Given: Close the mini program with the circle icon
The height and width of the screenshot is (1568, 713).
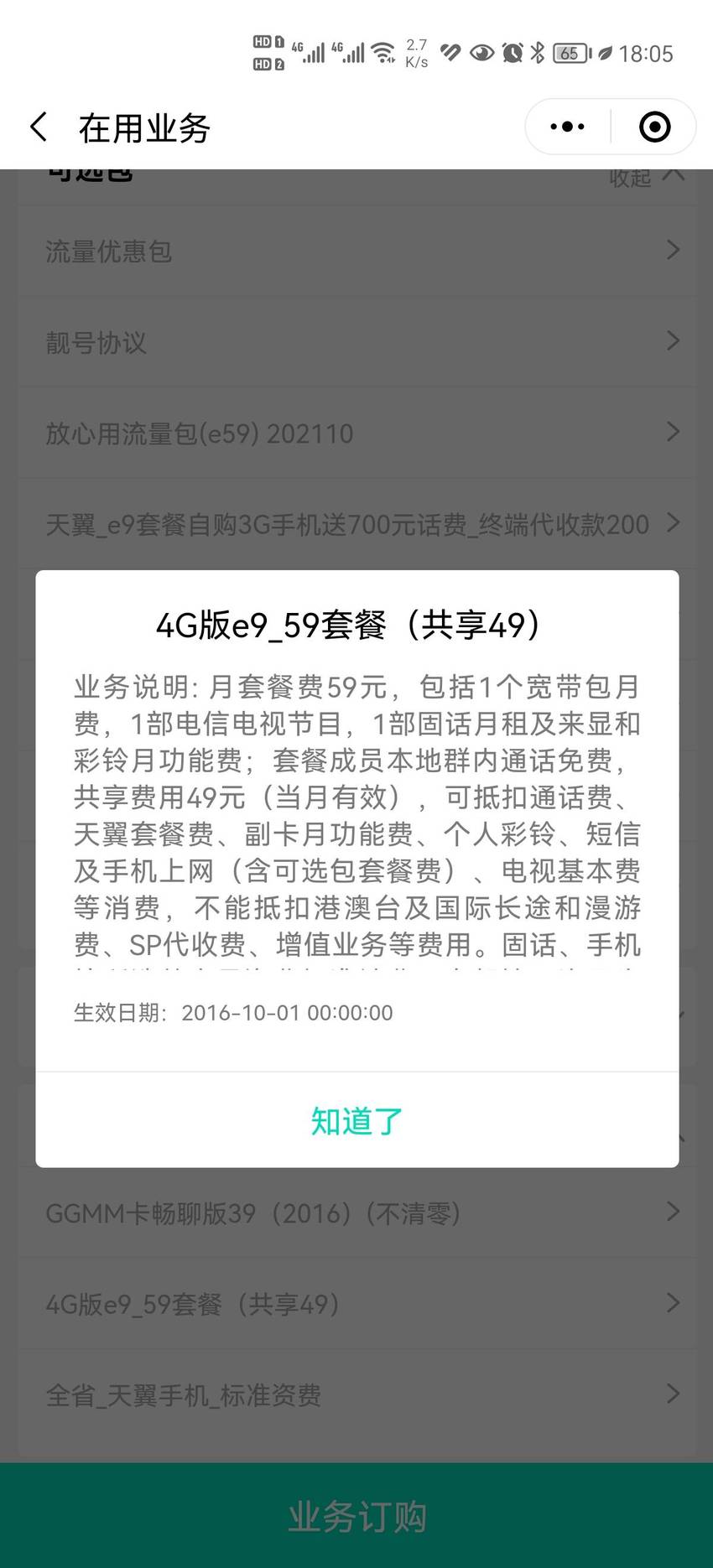Looking at the screenshot, I should pos(654,127).
